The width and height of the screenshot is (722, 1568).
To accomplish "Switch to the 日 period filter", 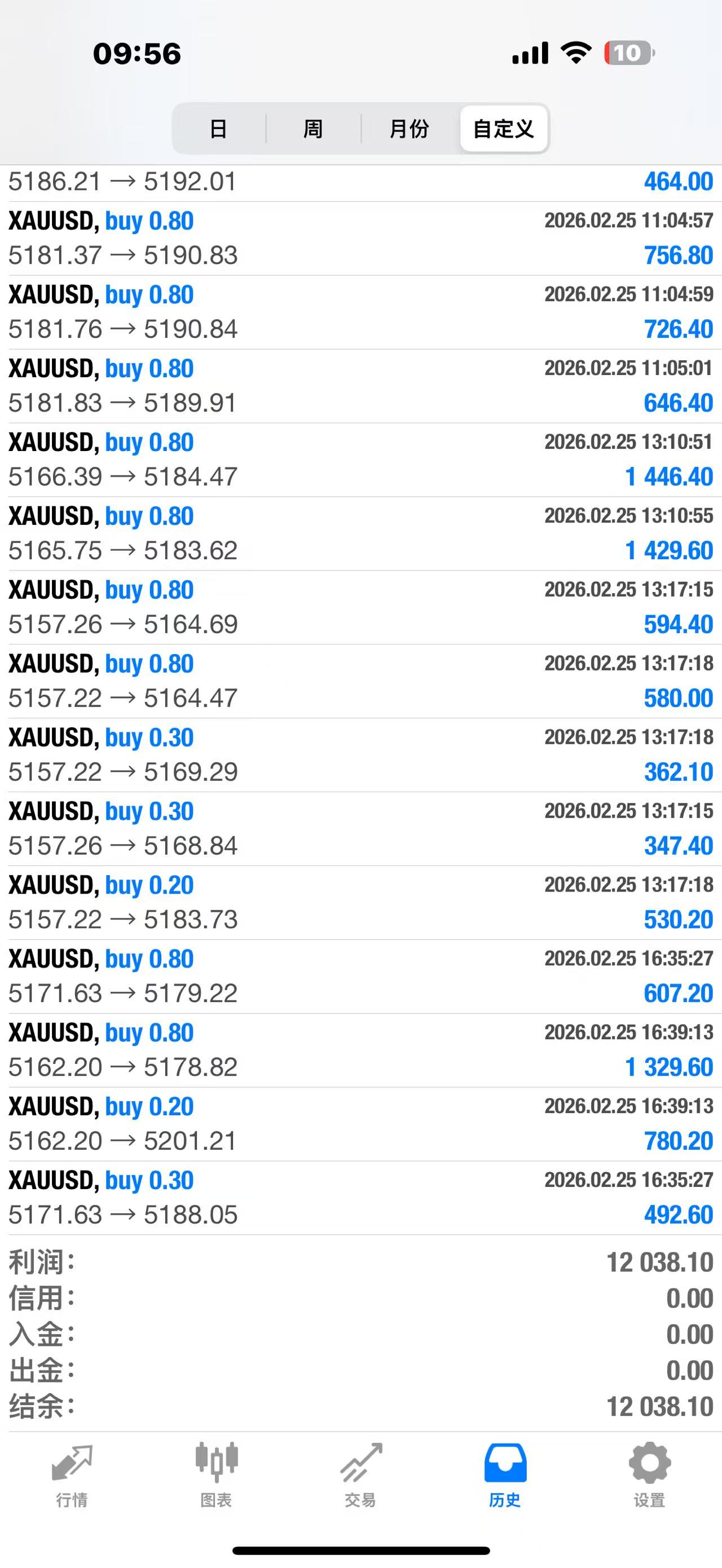I will coord(218,129).
